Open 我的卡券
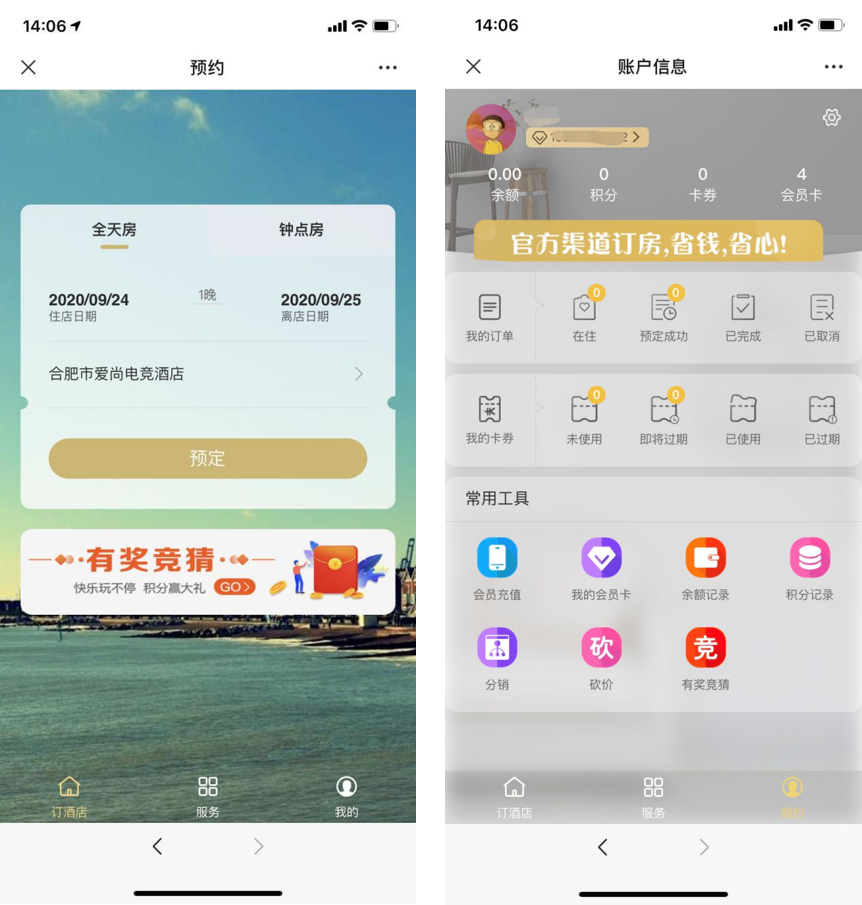862x905 pixels. click(489, 419)
